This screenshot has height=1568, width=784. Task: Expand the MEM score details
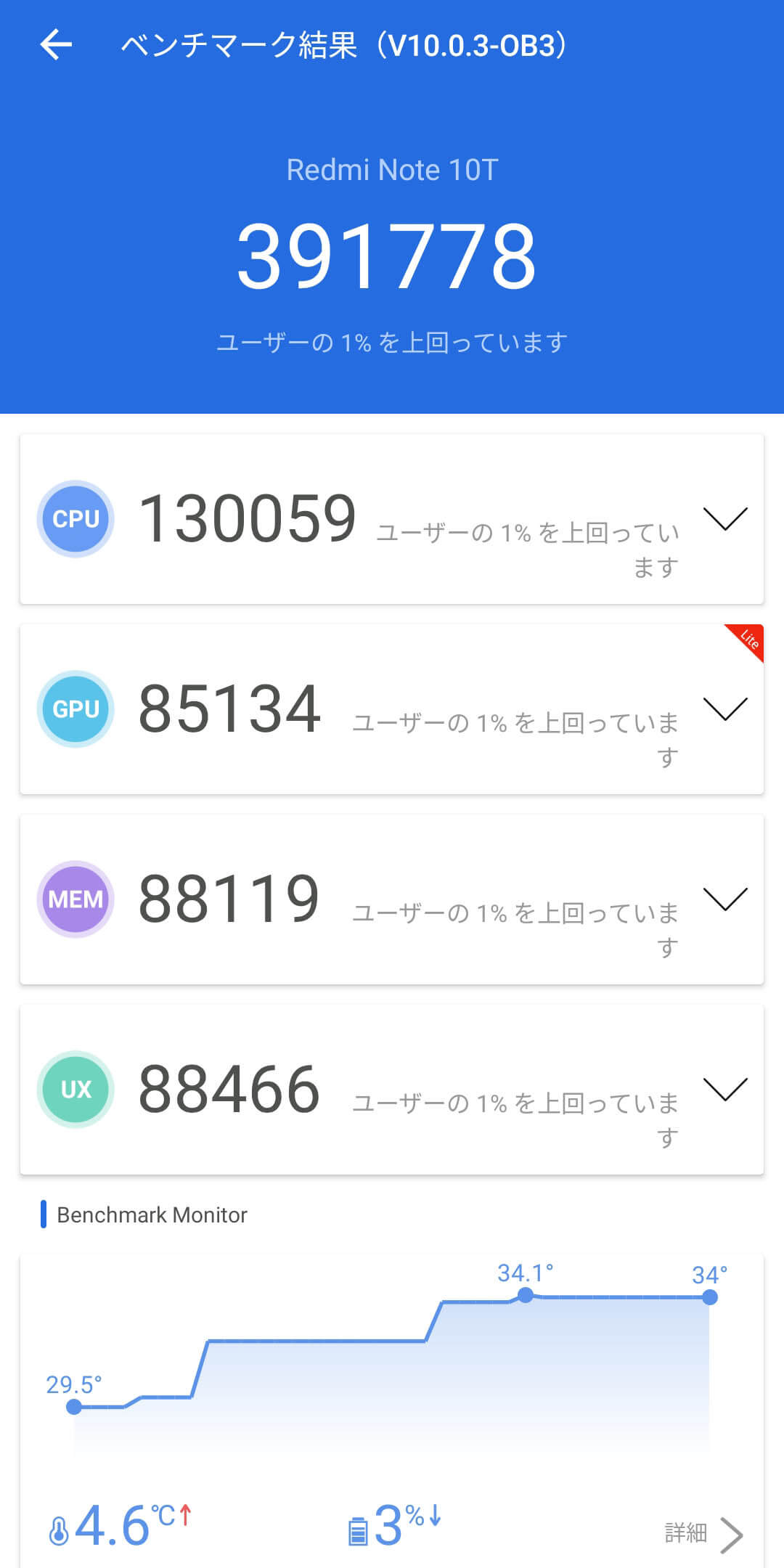(725, 899)
